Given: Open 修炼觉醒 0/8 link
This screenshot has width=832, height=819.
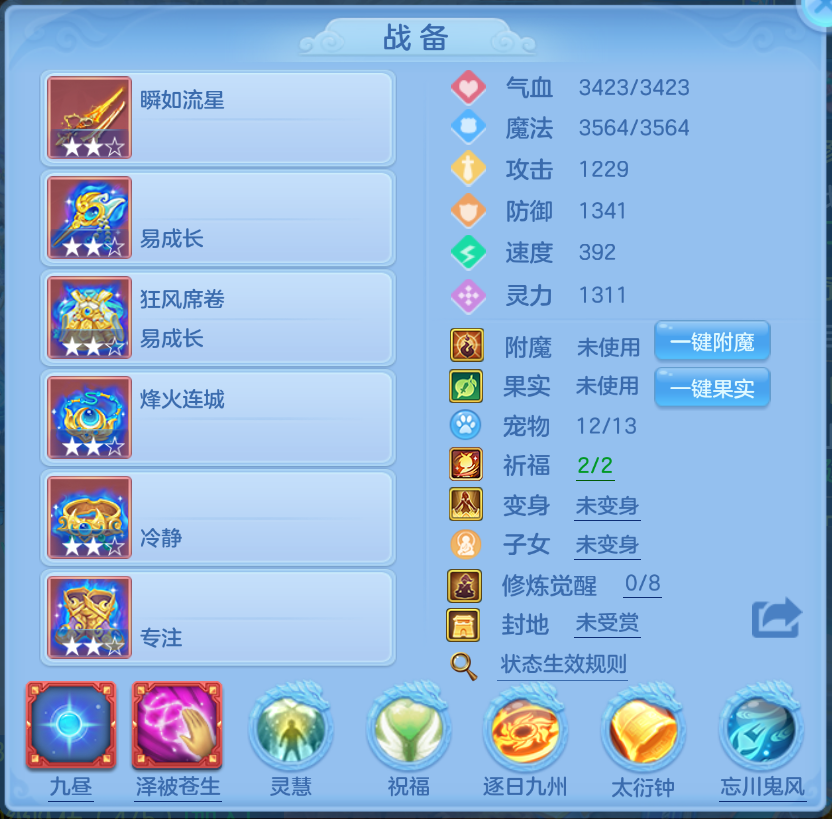Looking at the screenshot, I should point(642,585).
